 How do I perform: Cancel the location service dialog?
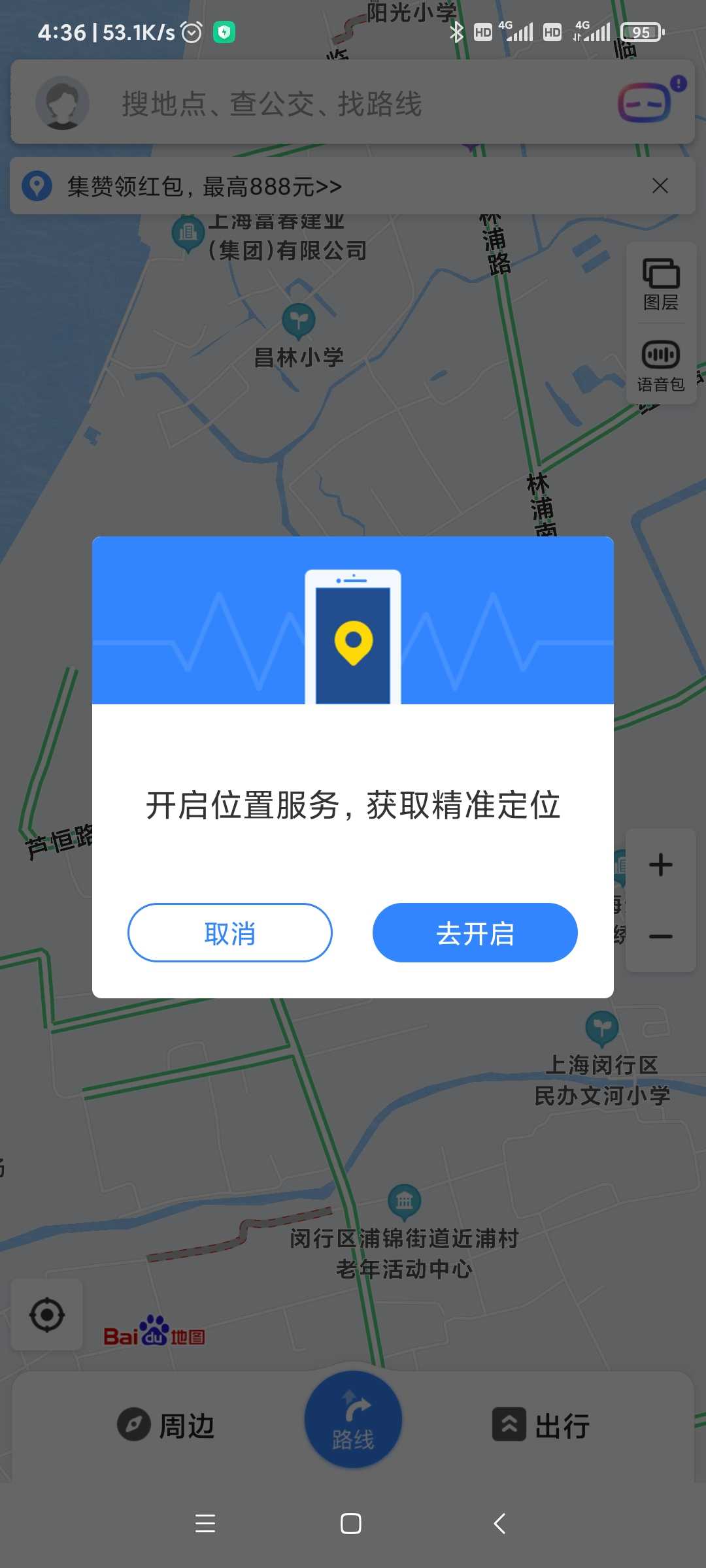(x=229, y=932)
